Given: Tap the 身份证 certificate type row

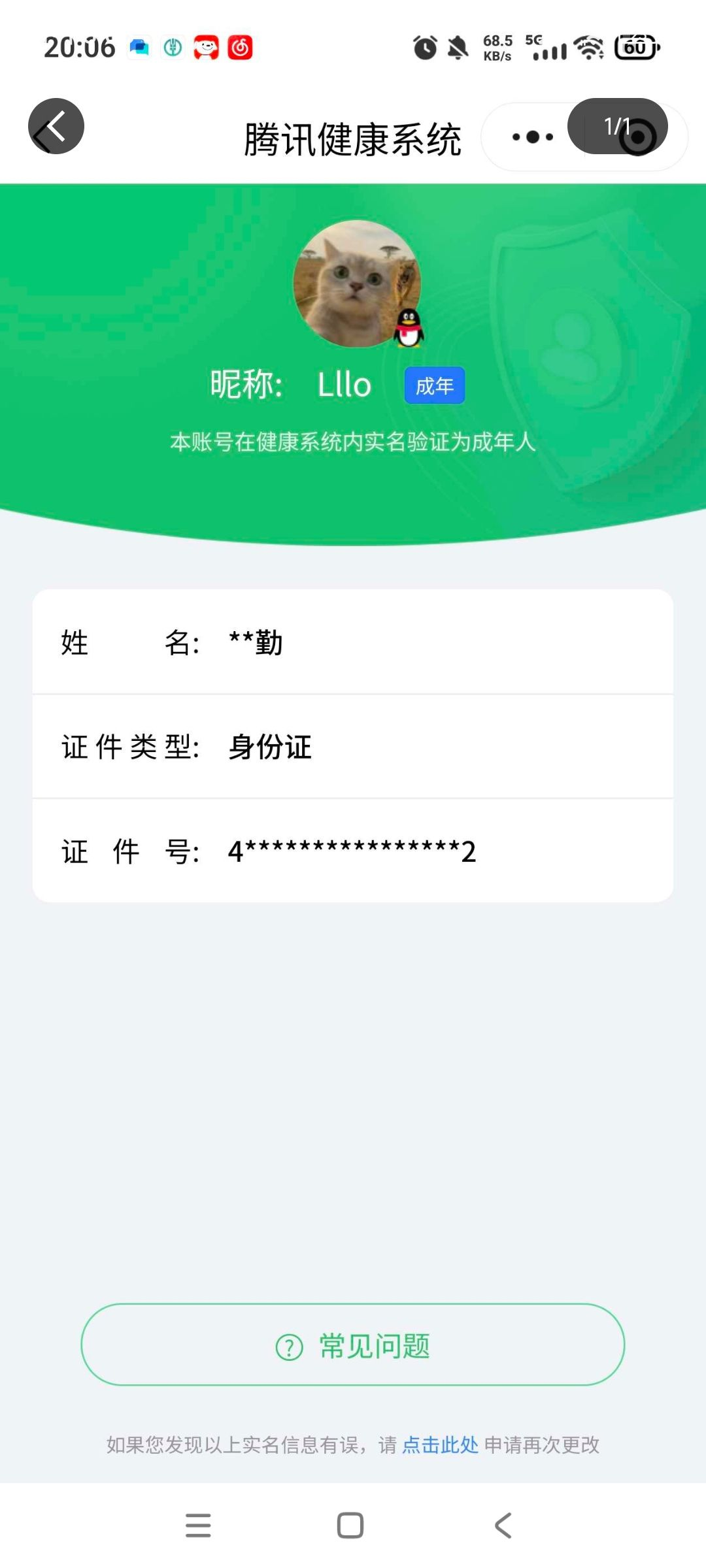Looking at the screenshot, I should [353, 748].
